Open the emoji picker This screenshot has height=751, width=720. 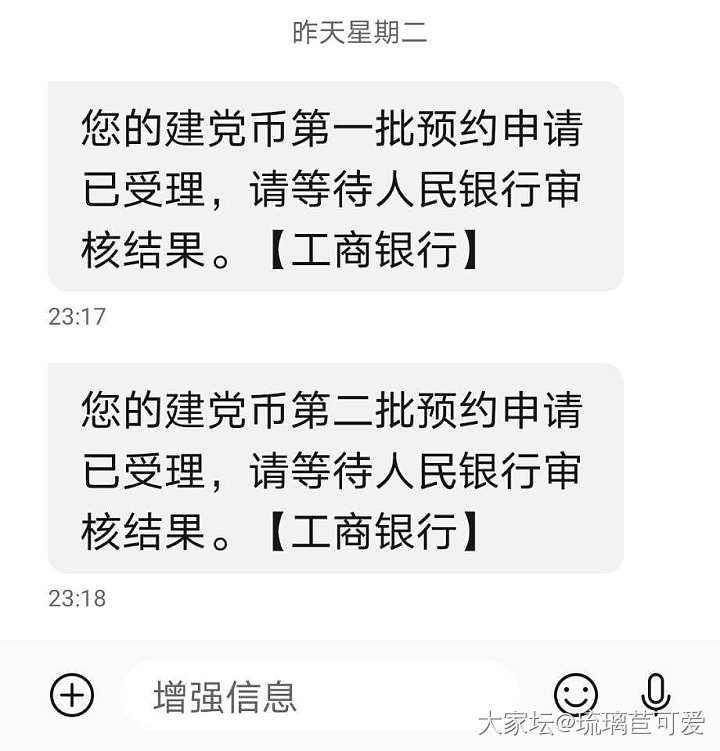(x=576, y=694)
